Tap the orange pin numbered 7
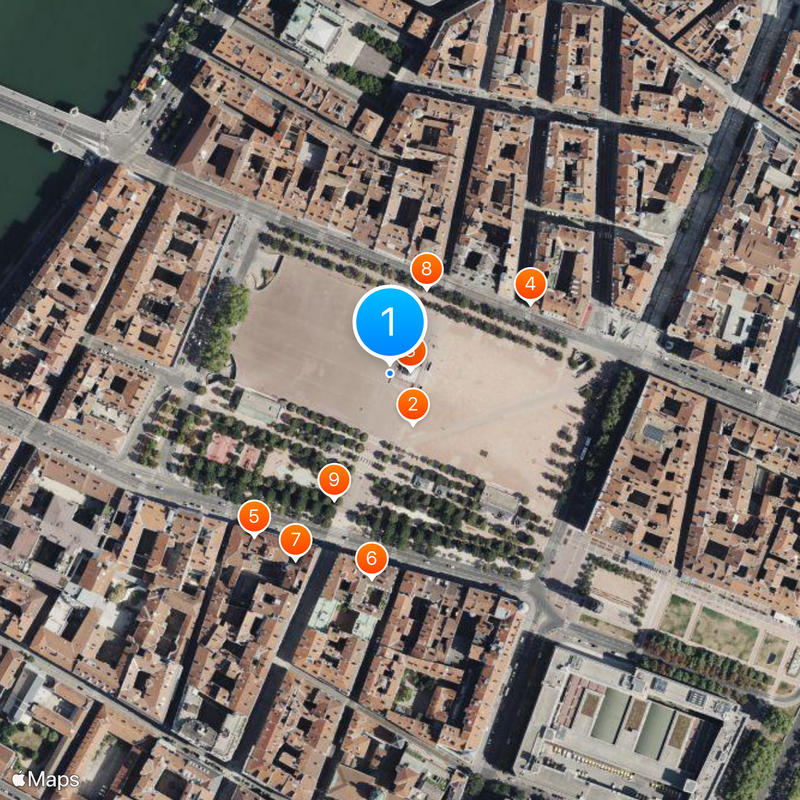This screenshot has height=800, width=800. click(294, 540)
